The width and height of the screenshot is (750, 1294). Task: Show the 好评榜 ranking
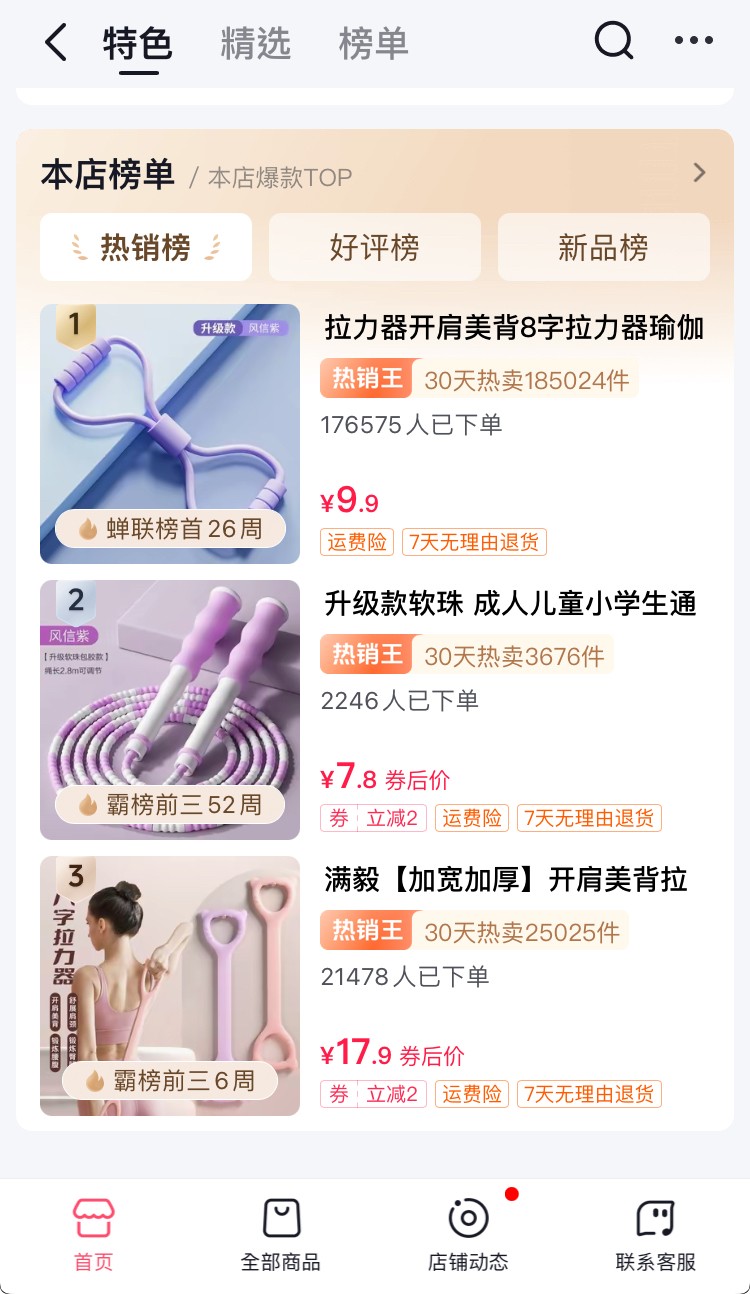point(374,247)
